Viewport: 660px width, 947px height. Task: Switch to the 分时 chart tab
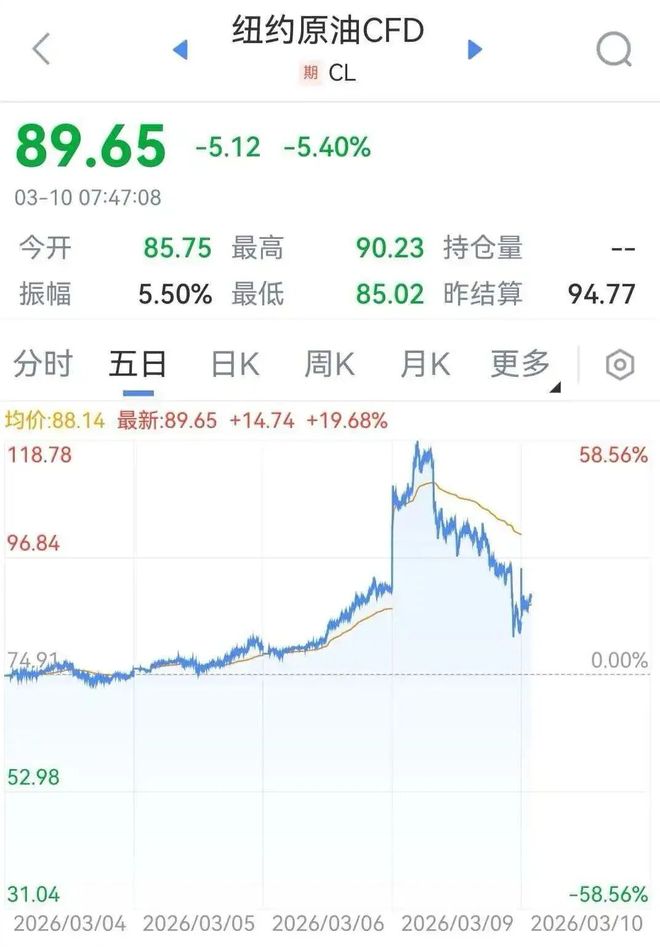click(43, 365)
